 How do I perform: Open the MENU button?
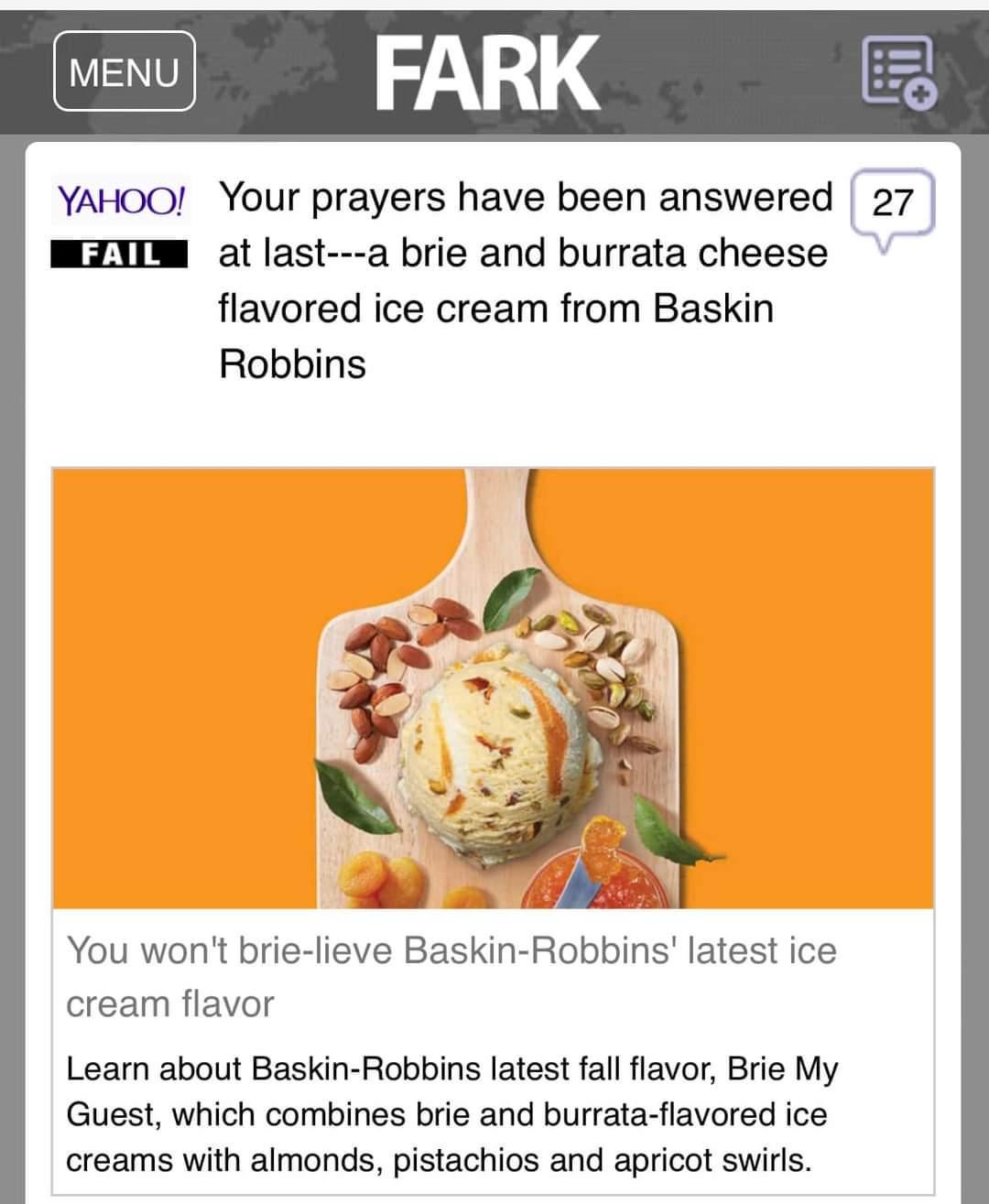coord(125,71)
